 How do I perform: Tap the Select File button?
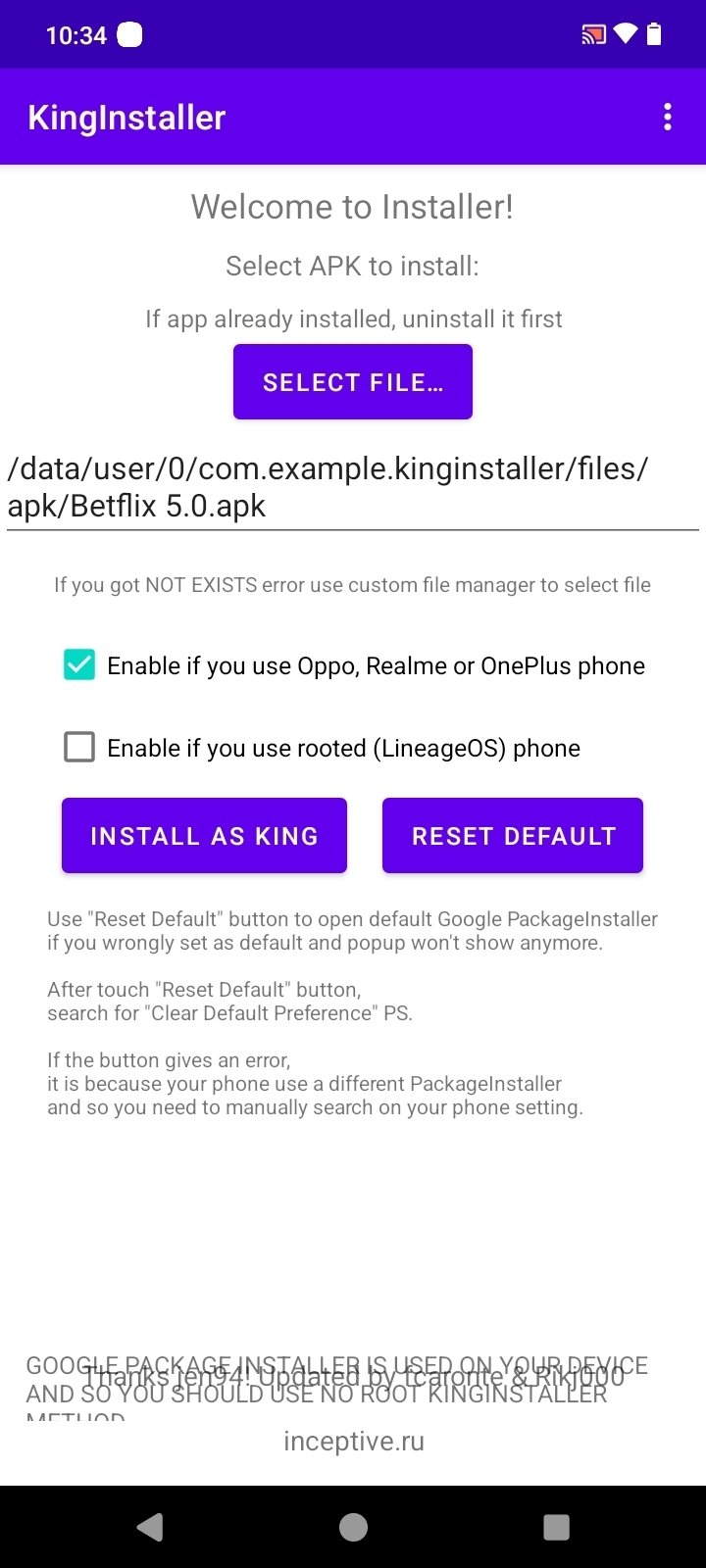point(353,382)
